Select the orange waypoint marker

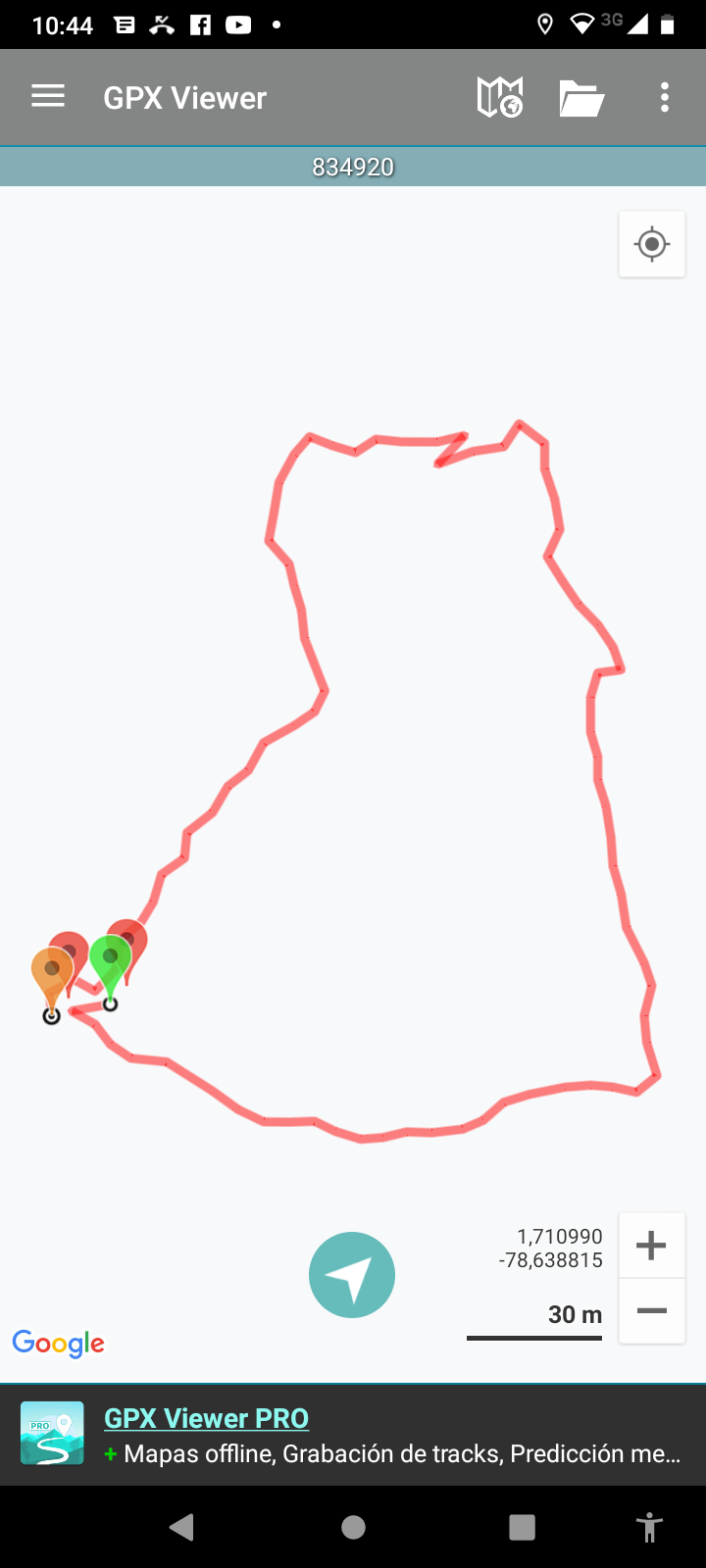click(49, 972)
